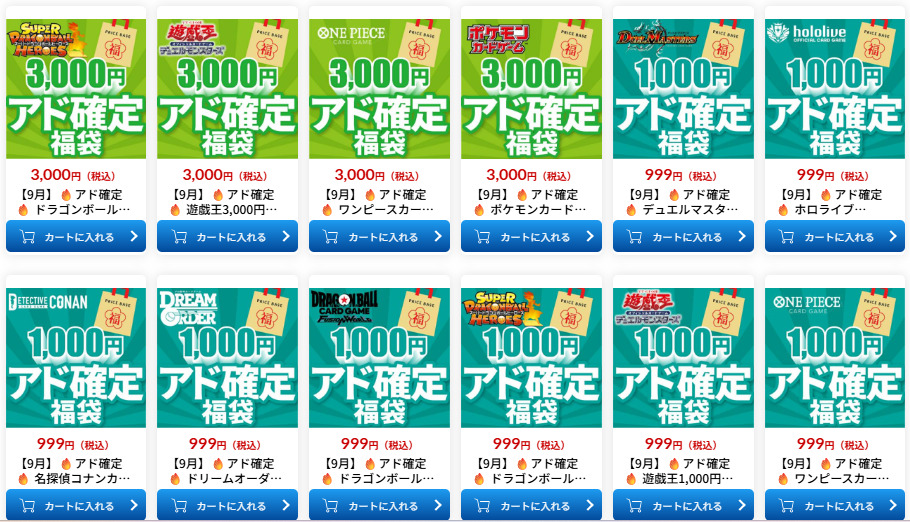Screen dimensions: 910x522
Task: Add ポケモンカード 3,000円 lucky bag to cart
Action: [532, 237]
